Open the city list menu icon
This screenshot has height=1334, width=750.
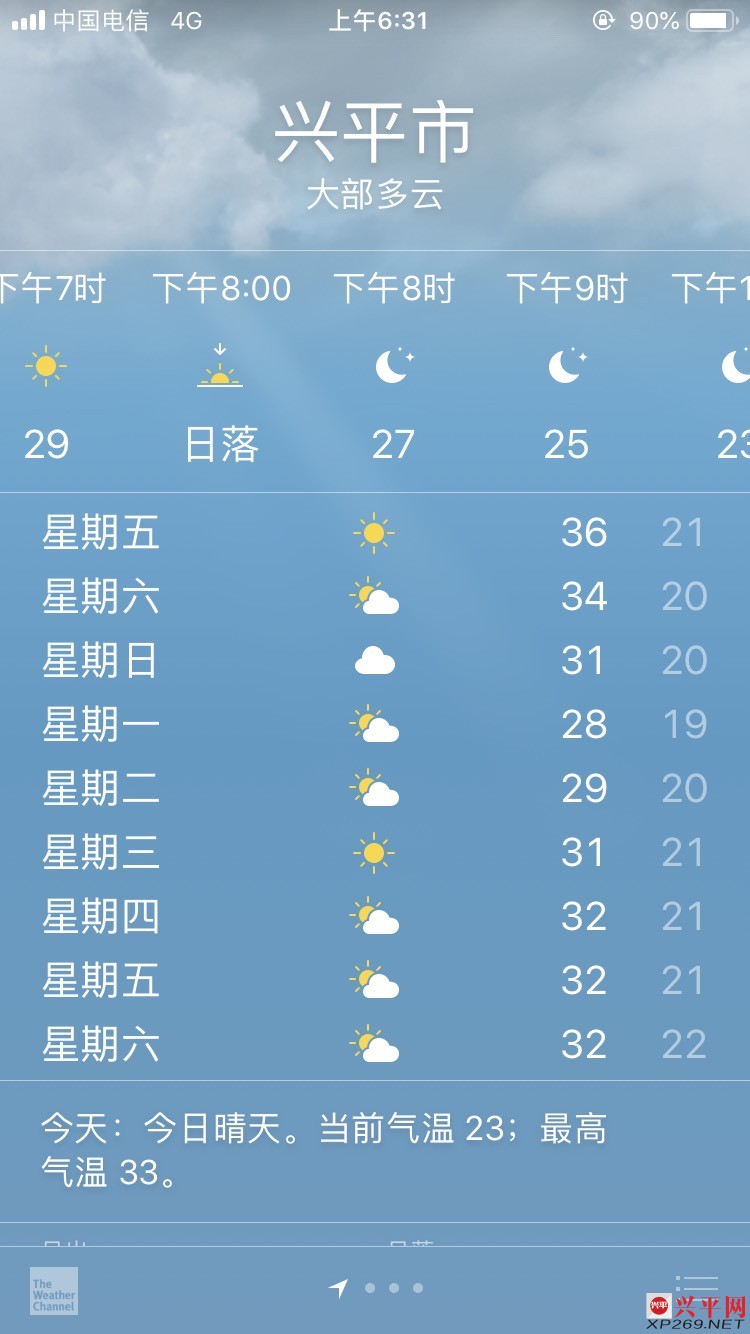coord(697,1287)
